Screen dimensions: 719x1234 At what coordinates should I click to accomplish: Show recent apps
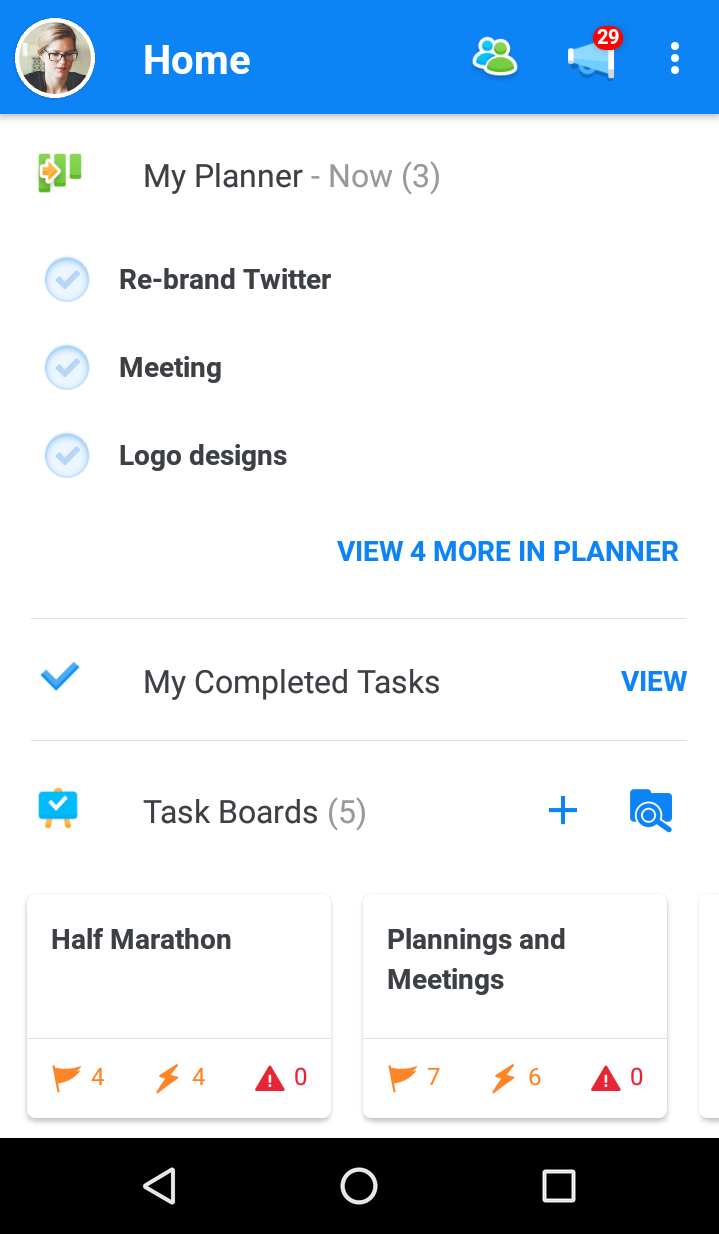558,1186
